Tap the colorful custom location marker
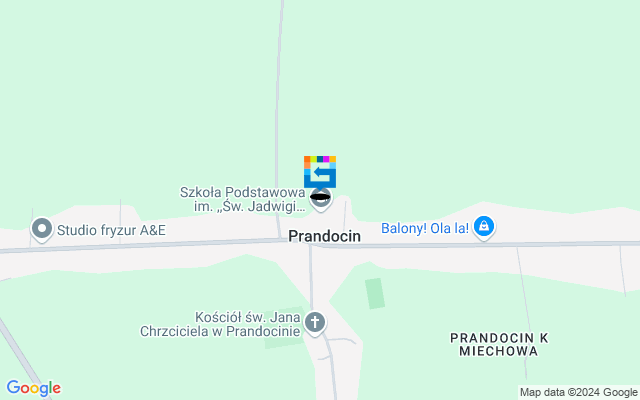The image size is (640, 400). click(320, 170)
